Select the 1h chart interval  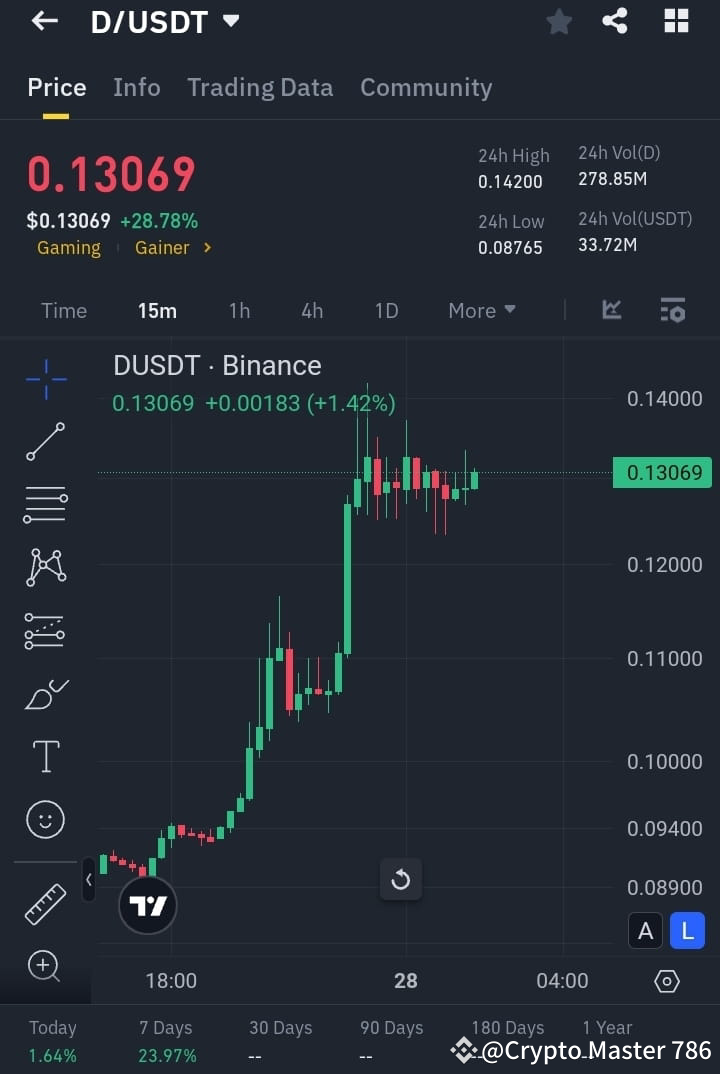pos(239,310)
